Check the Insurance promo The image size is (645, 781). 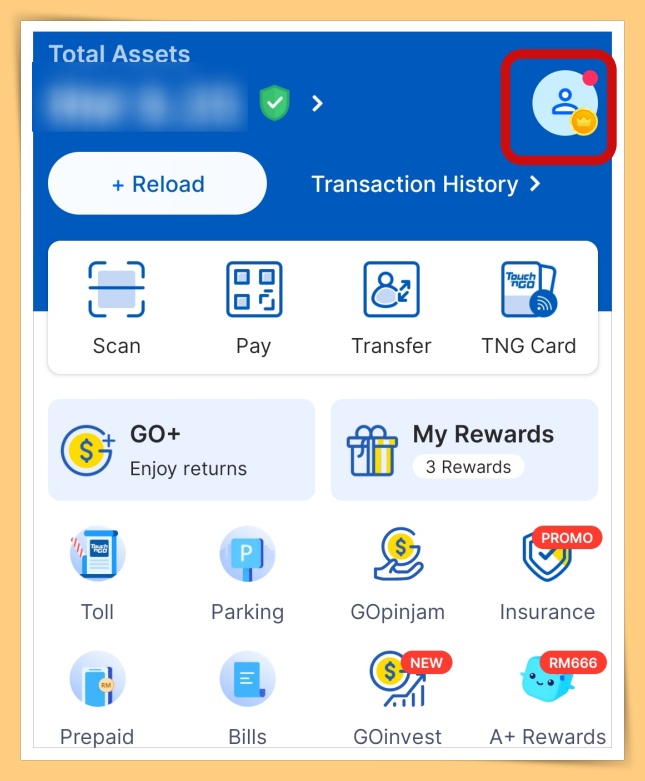(547, 573)
